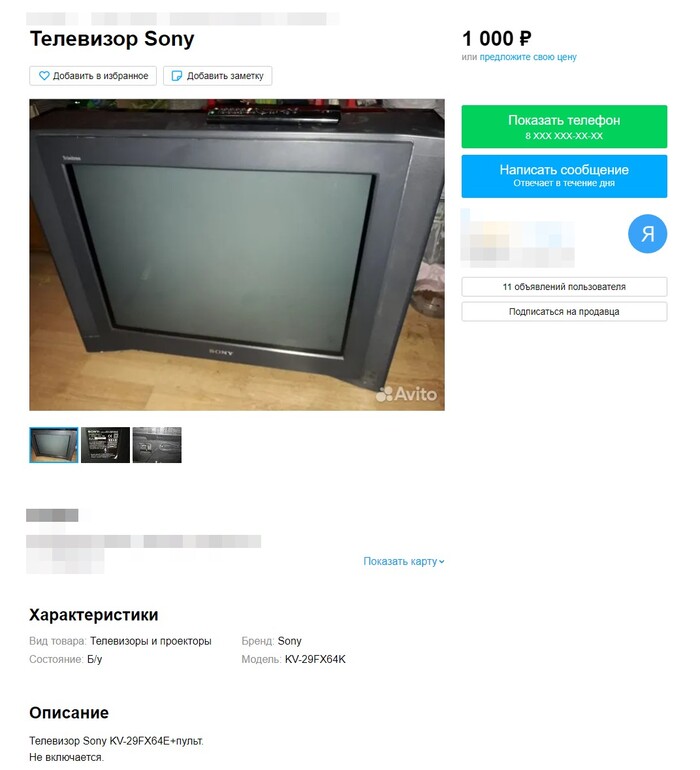Screen dimensions: 700x770
Task: Add listing to favorites
Action: (x=93, y=76)
